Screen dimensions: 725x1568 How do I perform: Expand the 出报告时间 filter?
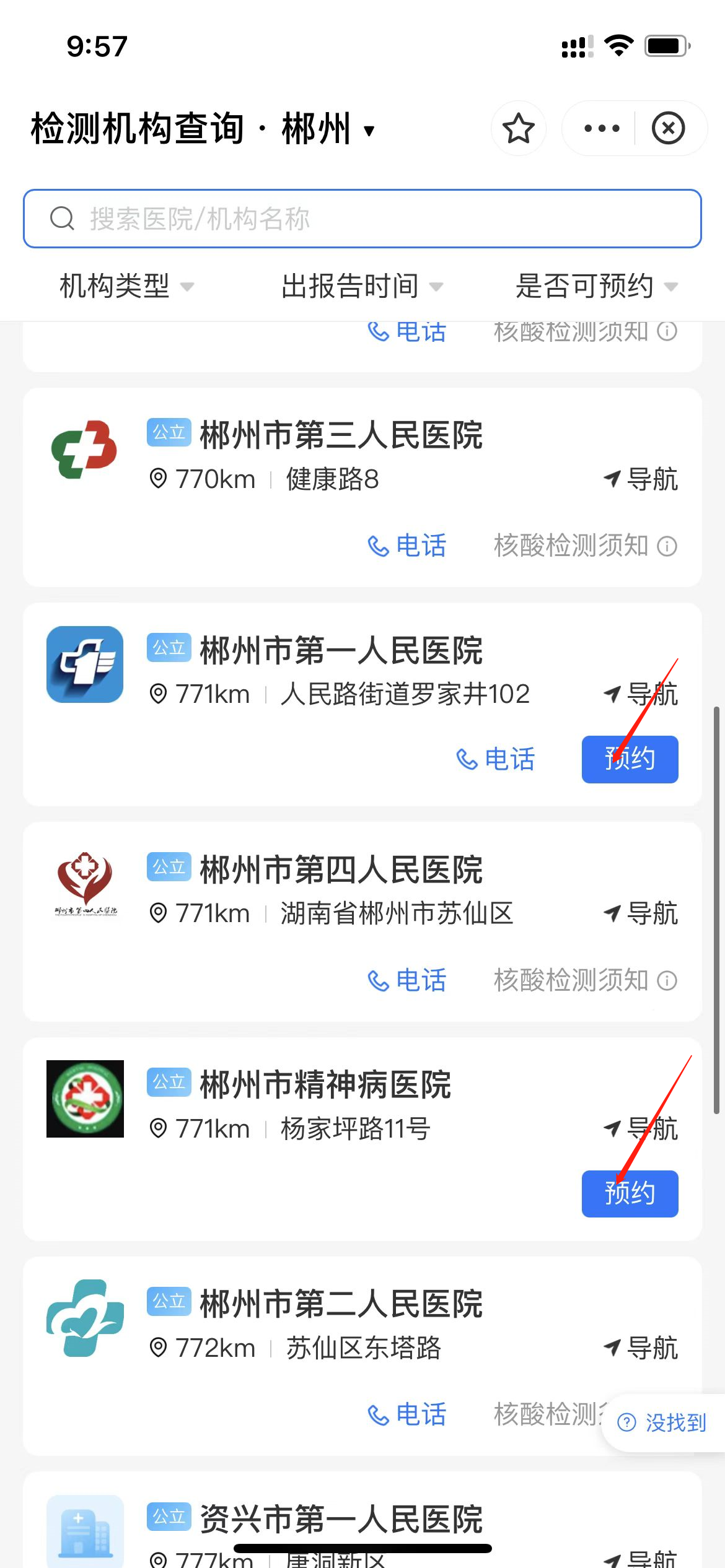[362, 286]
